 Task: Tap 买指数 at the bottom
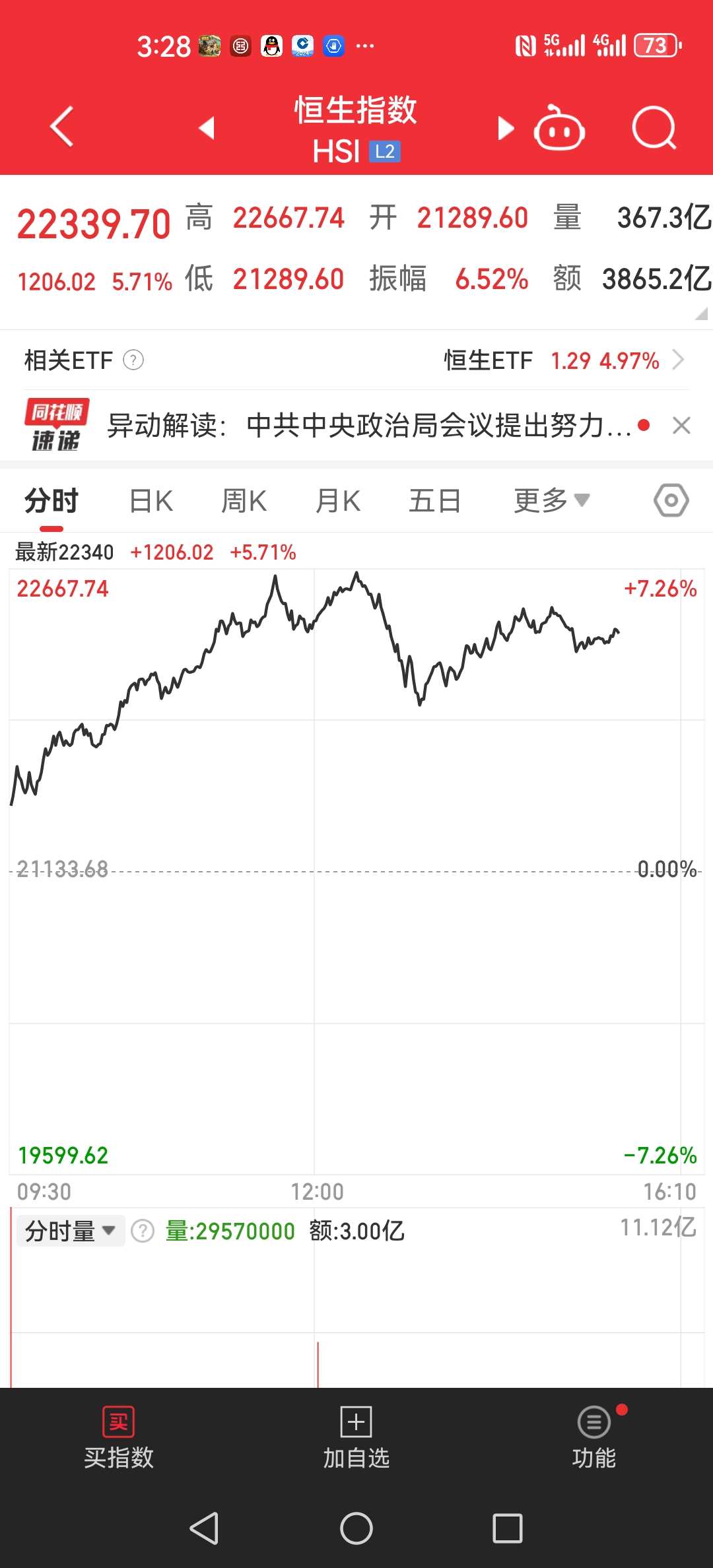[x=119, y=1437]
